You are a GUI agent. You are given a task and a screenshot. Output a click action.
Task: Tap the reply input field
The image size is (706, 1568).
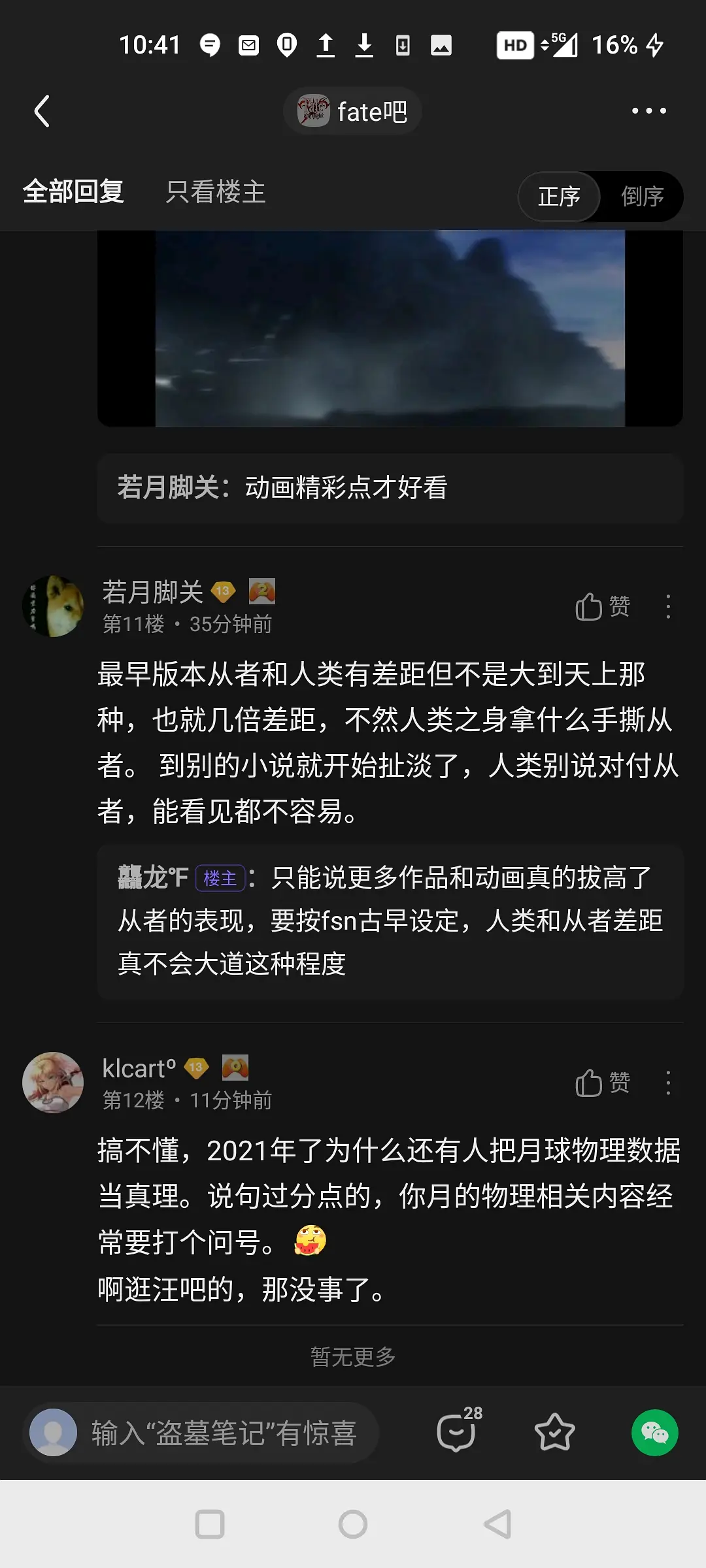click(222, 1433)
